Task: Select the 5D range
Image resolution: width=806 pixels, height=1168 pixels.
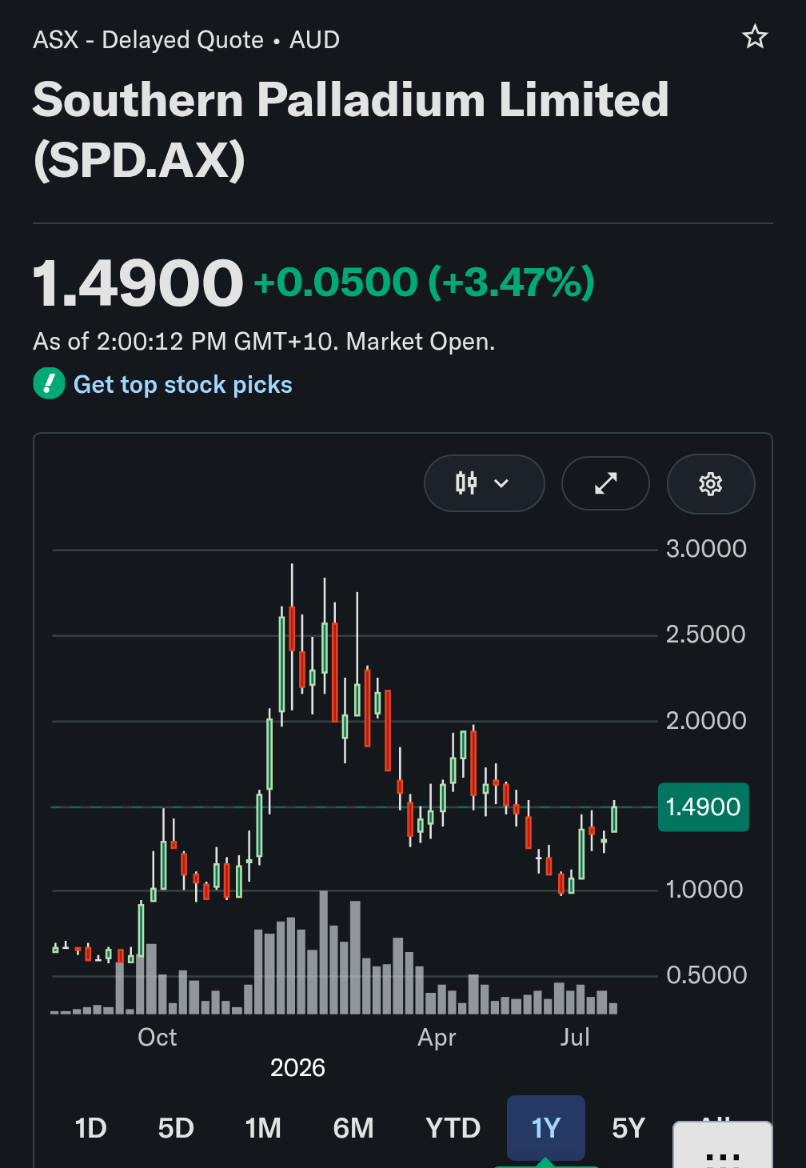Action: 176,1128
